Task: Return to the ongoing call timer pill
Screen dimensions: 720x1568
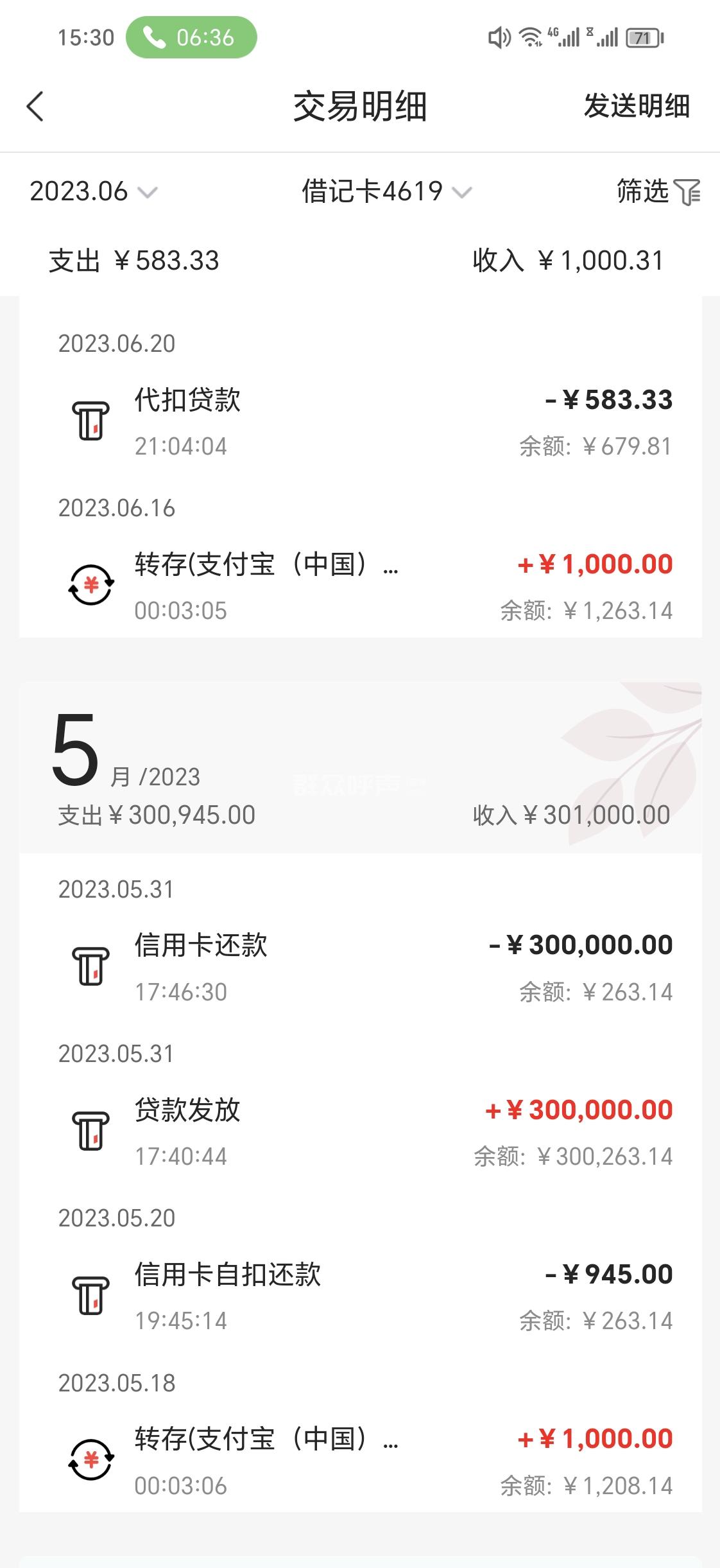Action: coord(191,37)
